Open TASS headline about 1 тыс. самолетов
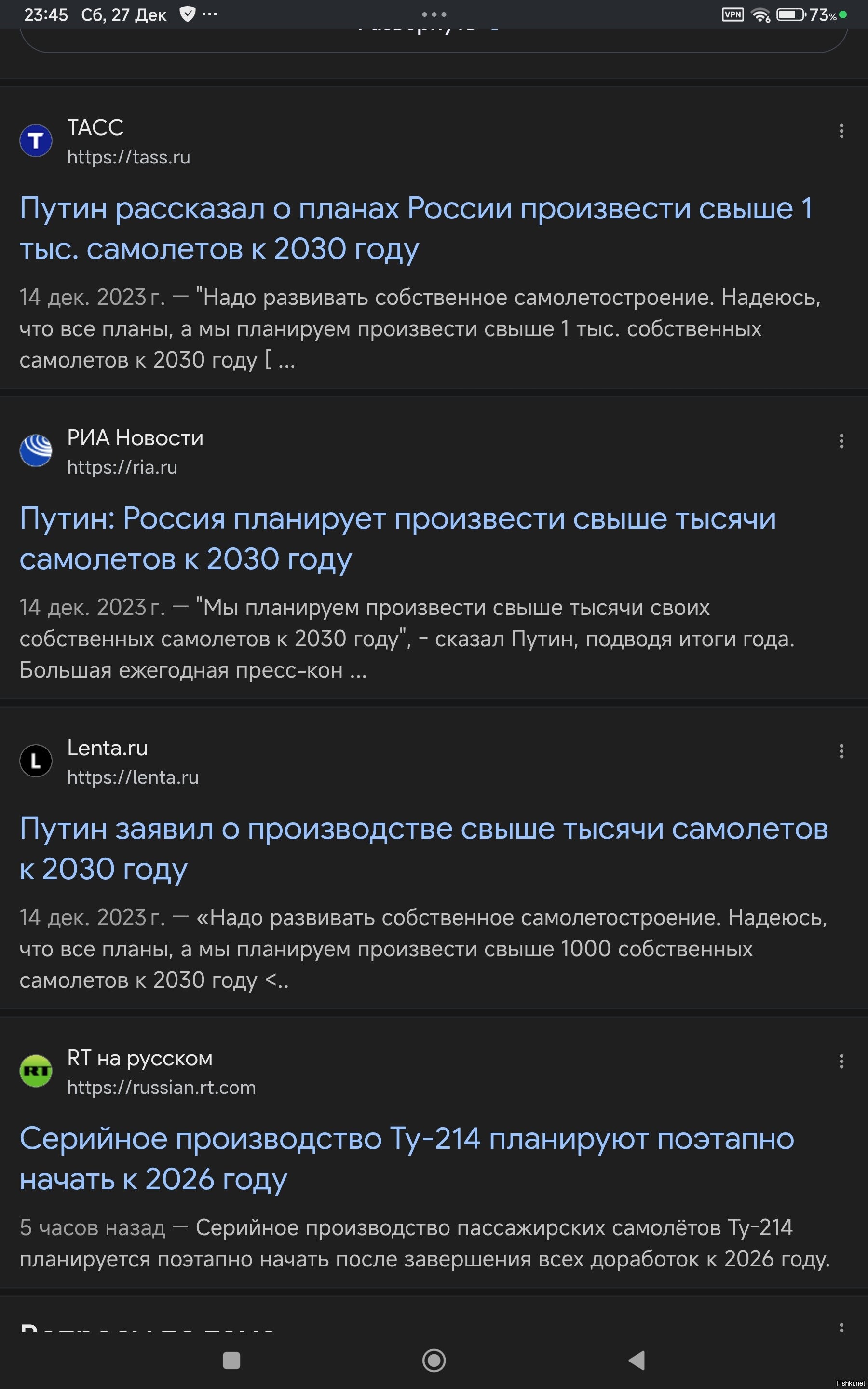Viewport: 868px width, 1389px height. 416,228
